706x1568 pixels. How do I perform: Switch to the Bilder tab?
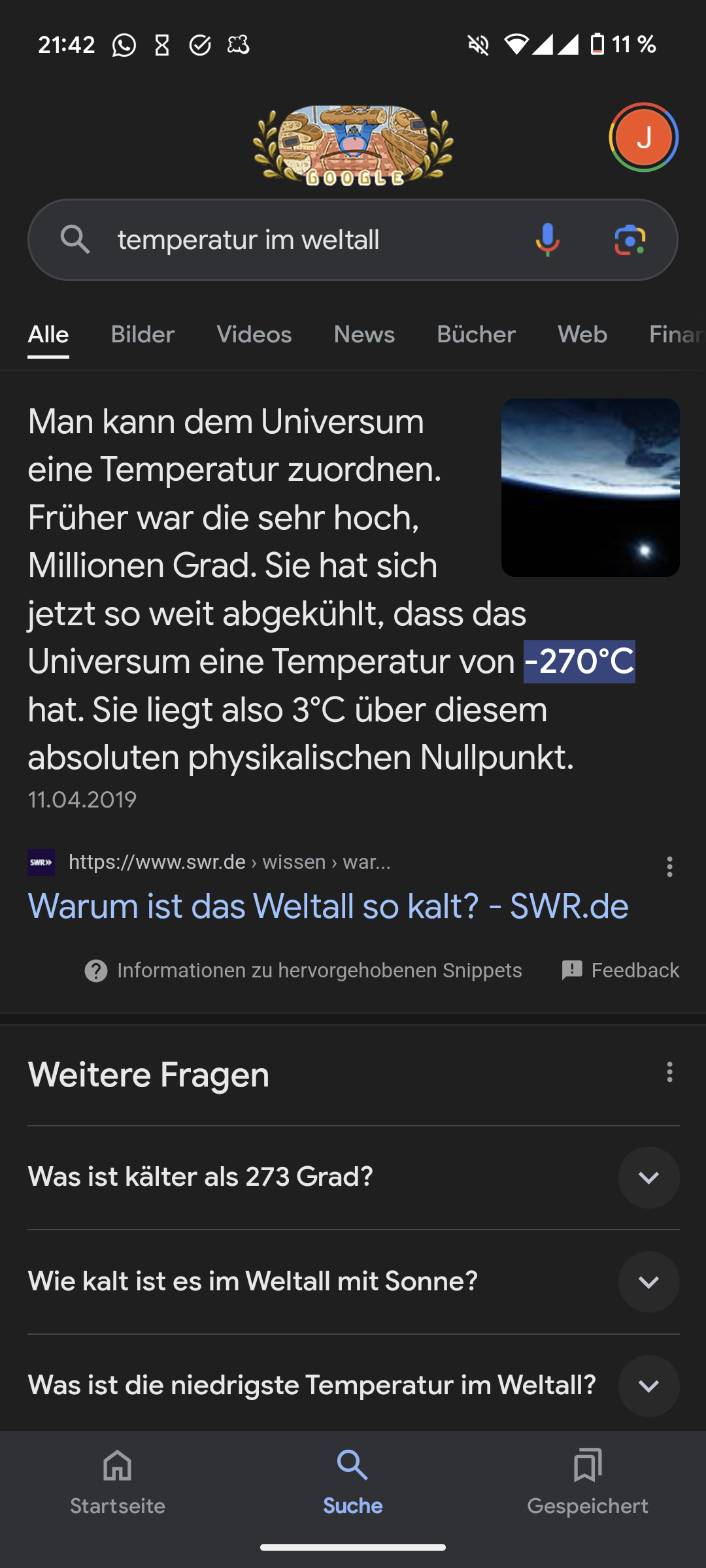point(143,335)
